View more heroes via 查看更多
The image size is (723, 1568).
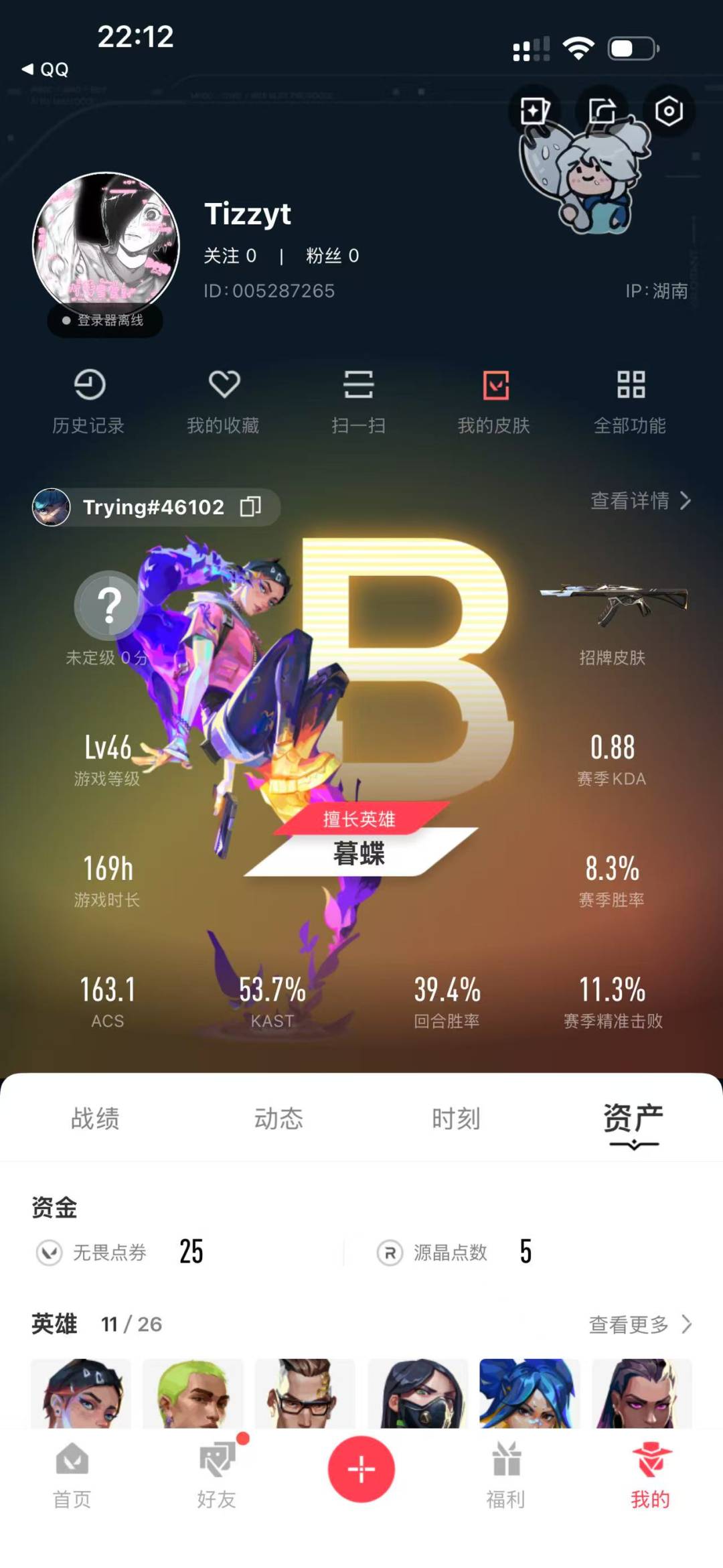click(640, 1324)
